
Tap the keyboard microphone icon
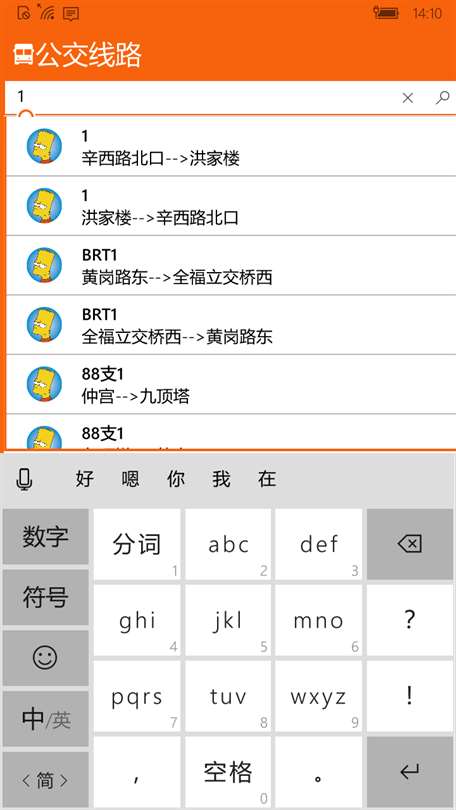click(x=24, y=479)
